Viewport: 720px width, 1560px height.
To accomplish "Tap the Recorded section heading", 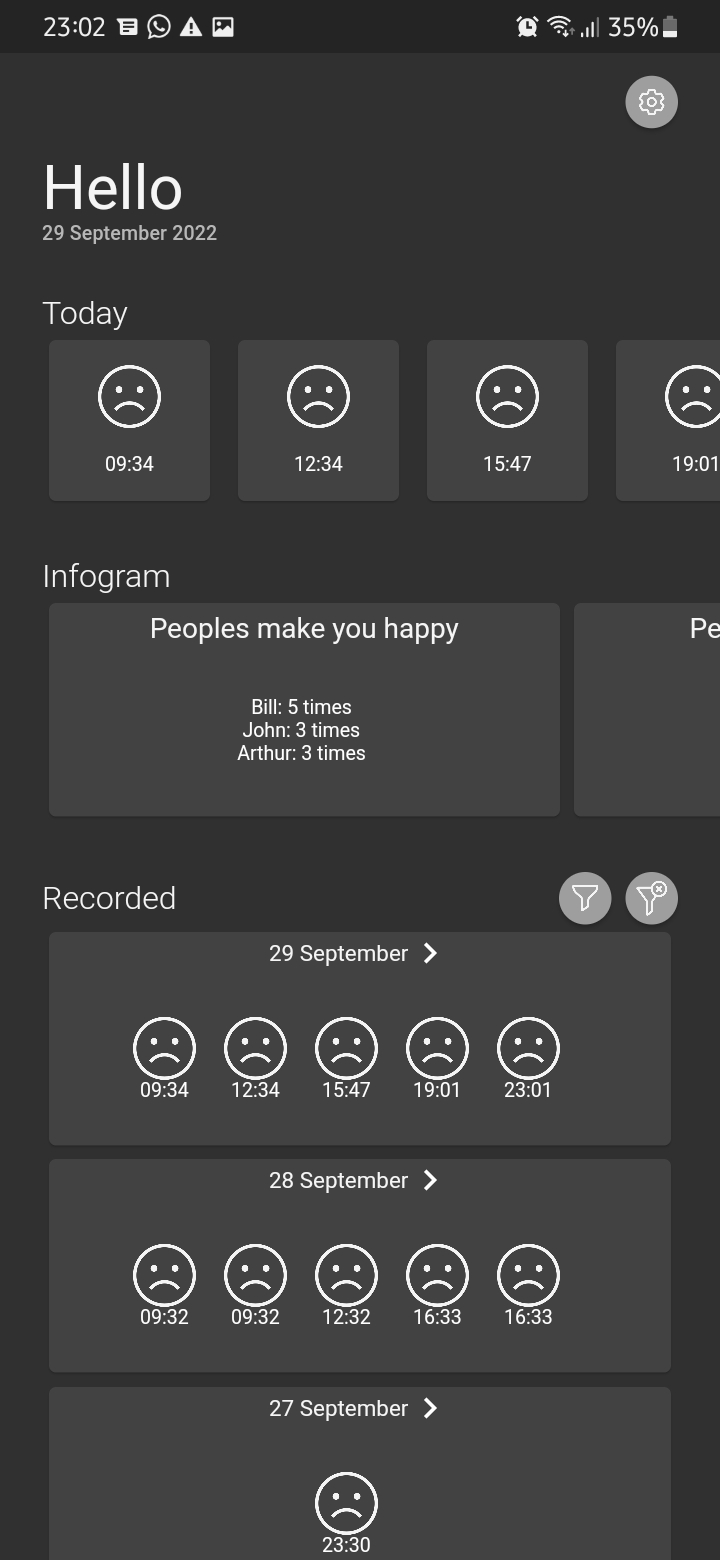I will (x=109, y=898).
